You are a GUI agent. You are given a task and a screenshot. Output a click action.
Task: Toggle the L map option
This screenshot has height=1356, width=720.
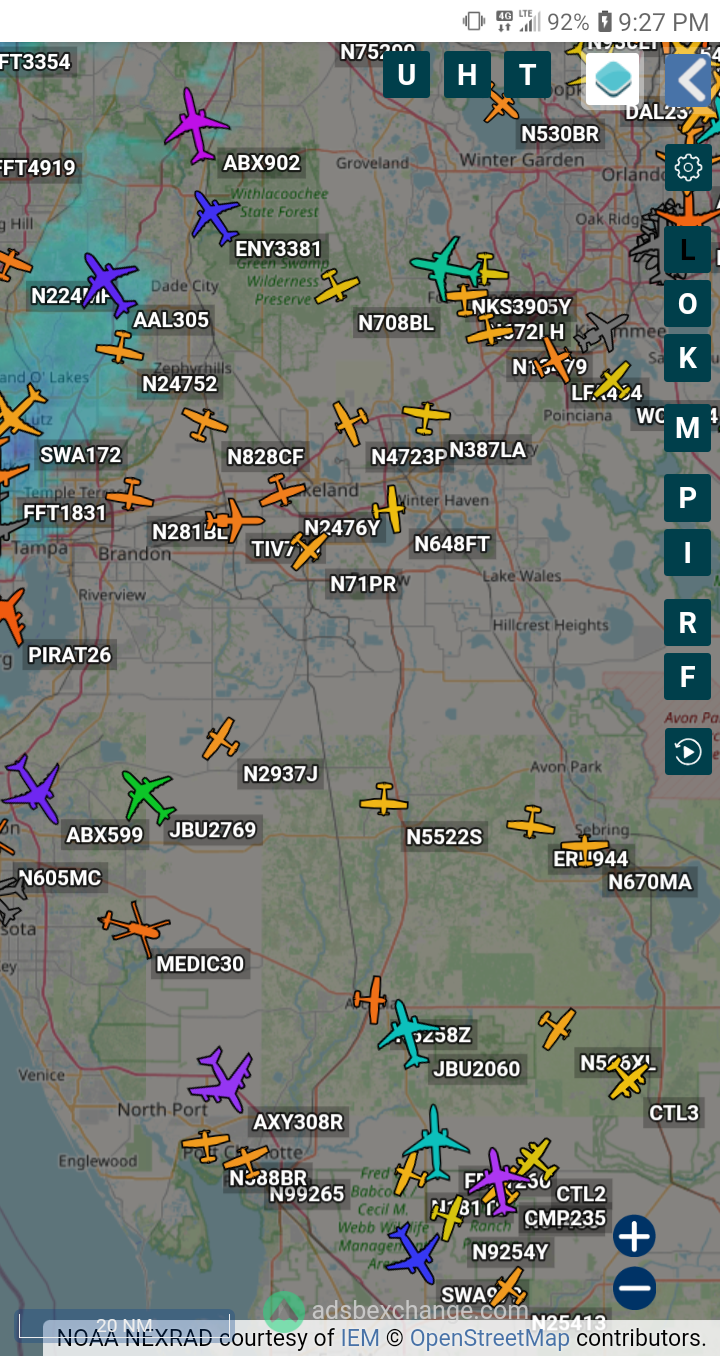coord(688,250)
